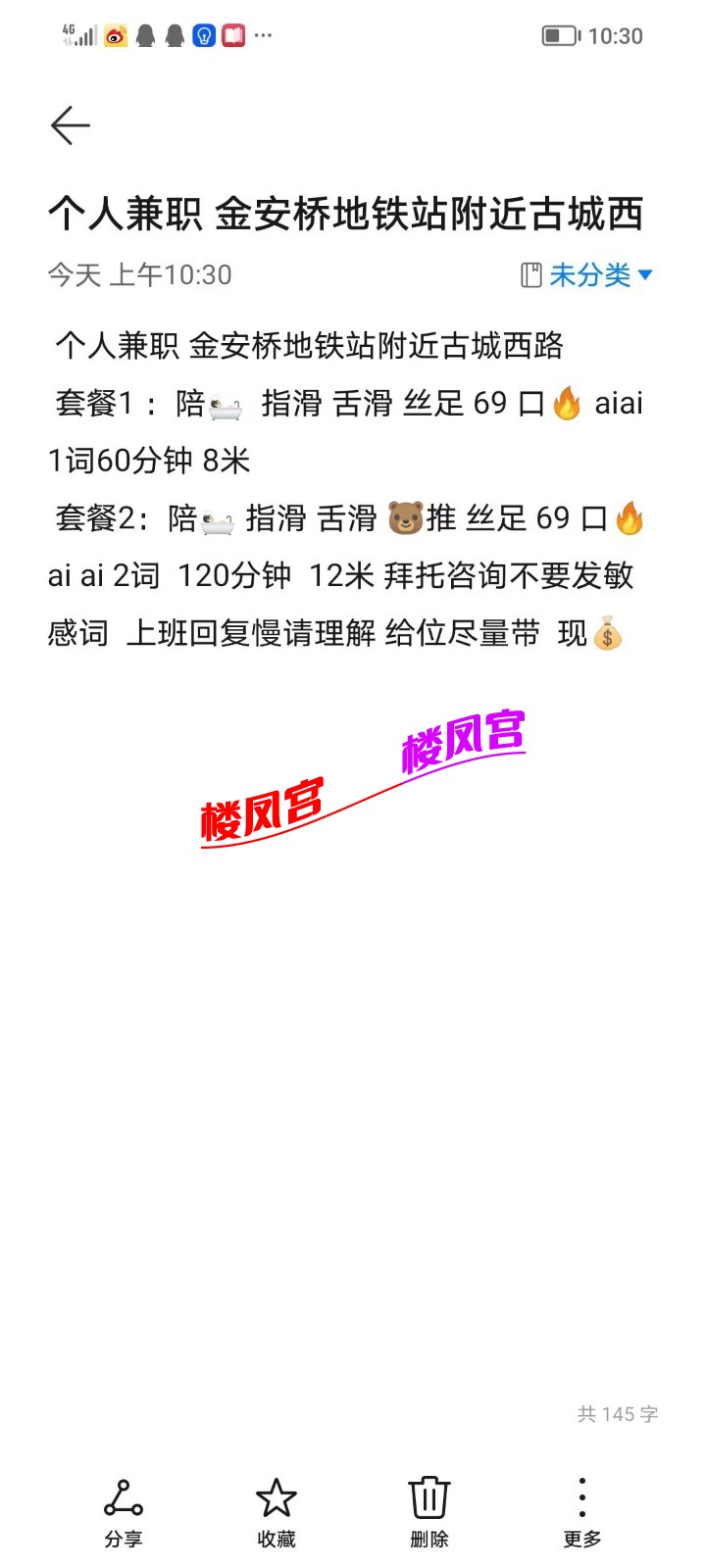Add the note to favorites with 收藏
Screen dimensions: 706x1568
tap(276, 1511)
